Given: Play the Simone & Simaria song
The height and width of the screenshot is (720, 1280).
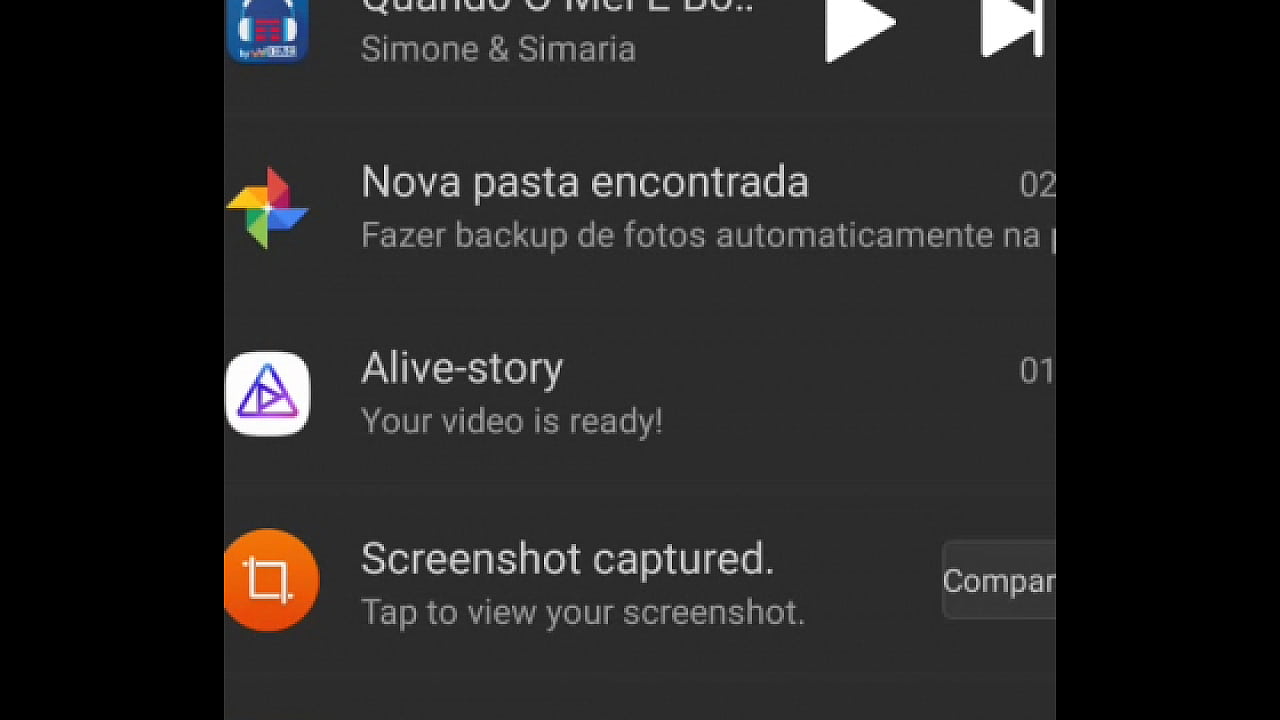Looking at the screenshot, I should tap(857, 27).
